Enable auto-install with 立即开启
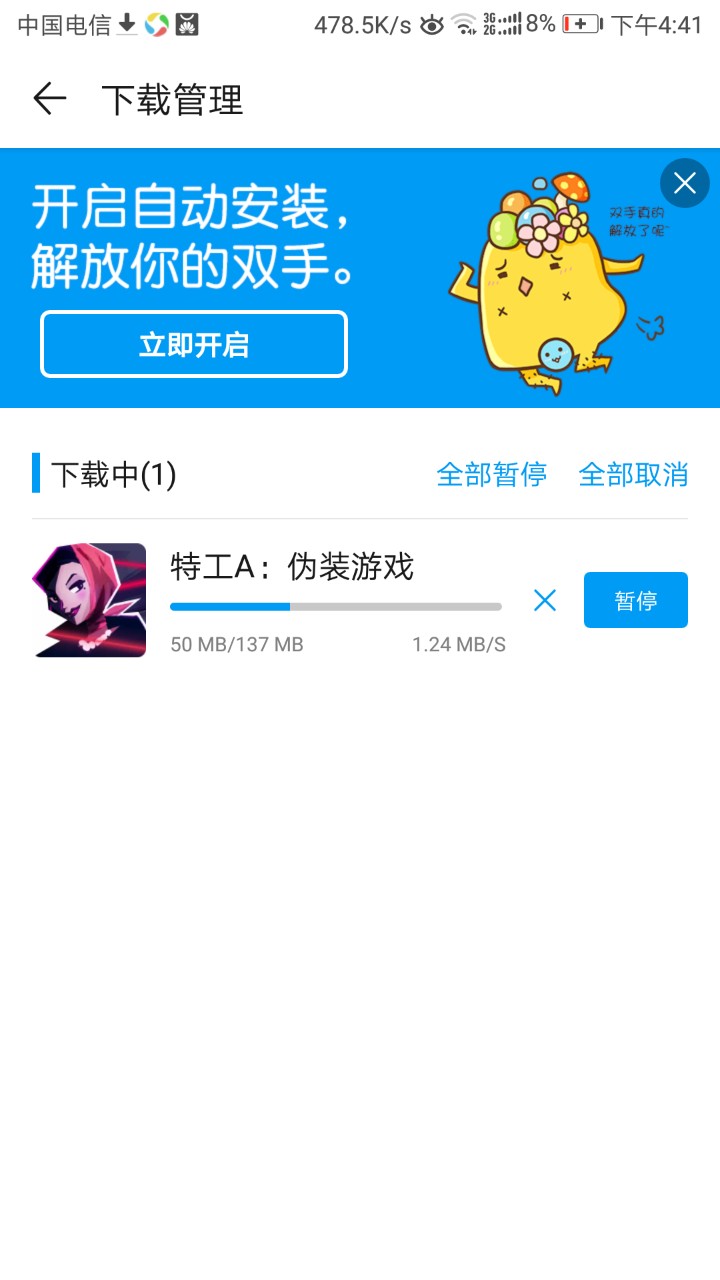Image resolution: width=720 pixels, height=1280 pixels. tap(194, 345)
